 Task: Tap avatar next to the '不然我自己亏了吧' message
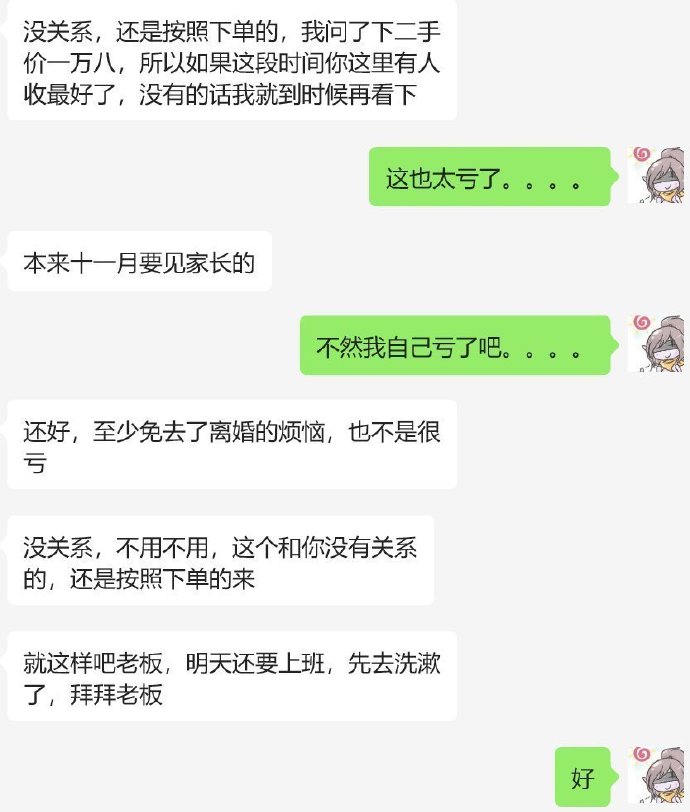click(656, 344)
